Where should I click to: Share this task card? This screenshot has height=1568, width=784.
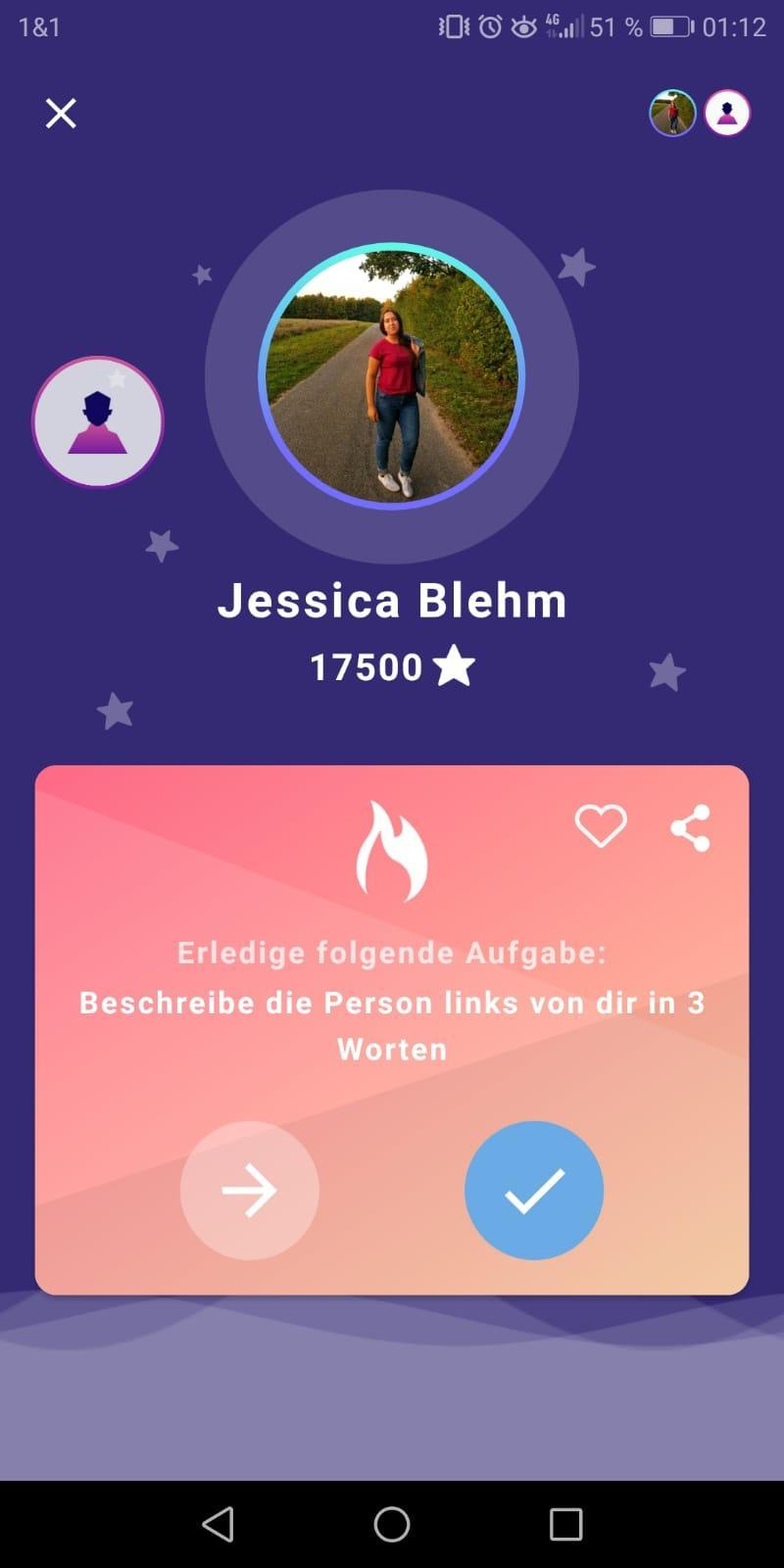[x=690, y=828]
